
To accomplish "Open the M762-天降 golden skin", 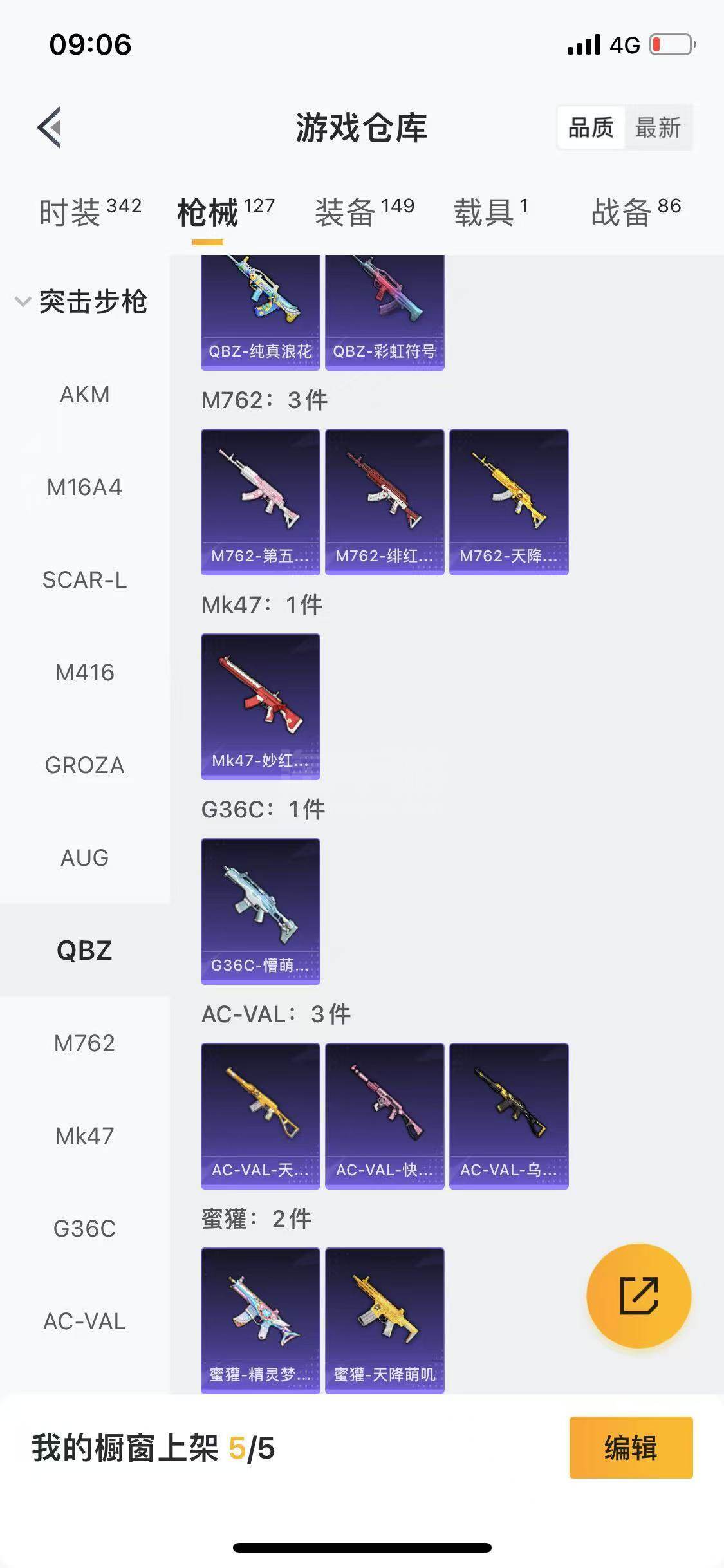I will 508,501.
